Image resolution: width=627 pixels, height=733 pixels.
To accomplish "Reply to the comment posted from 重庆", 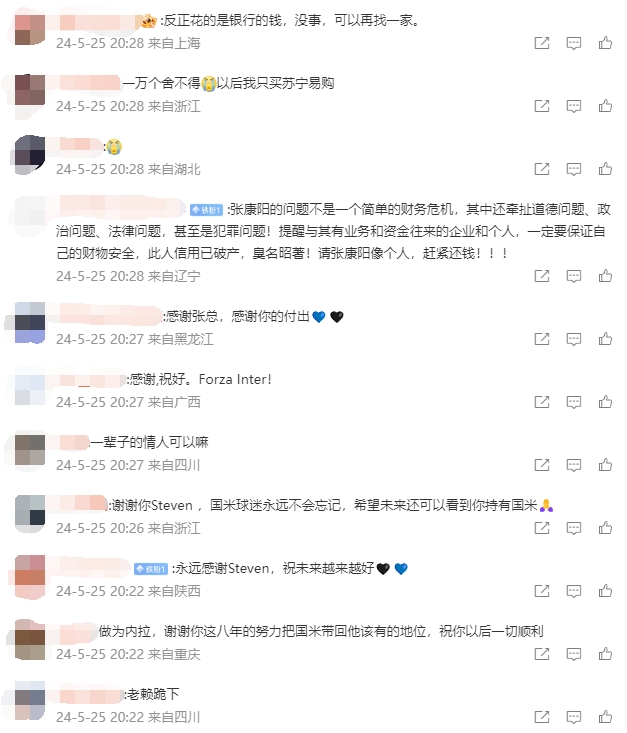I will point(574,654).
